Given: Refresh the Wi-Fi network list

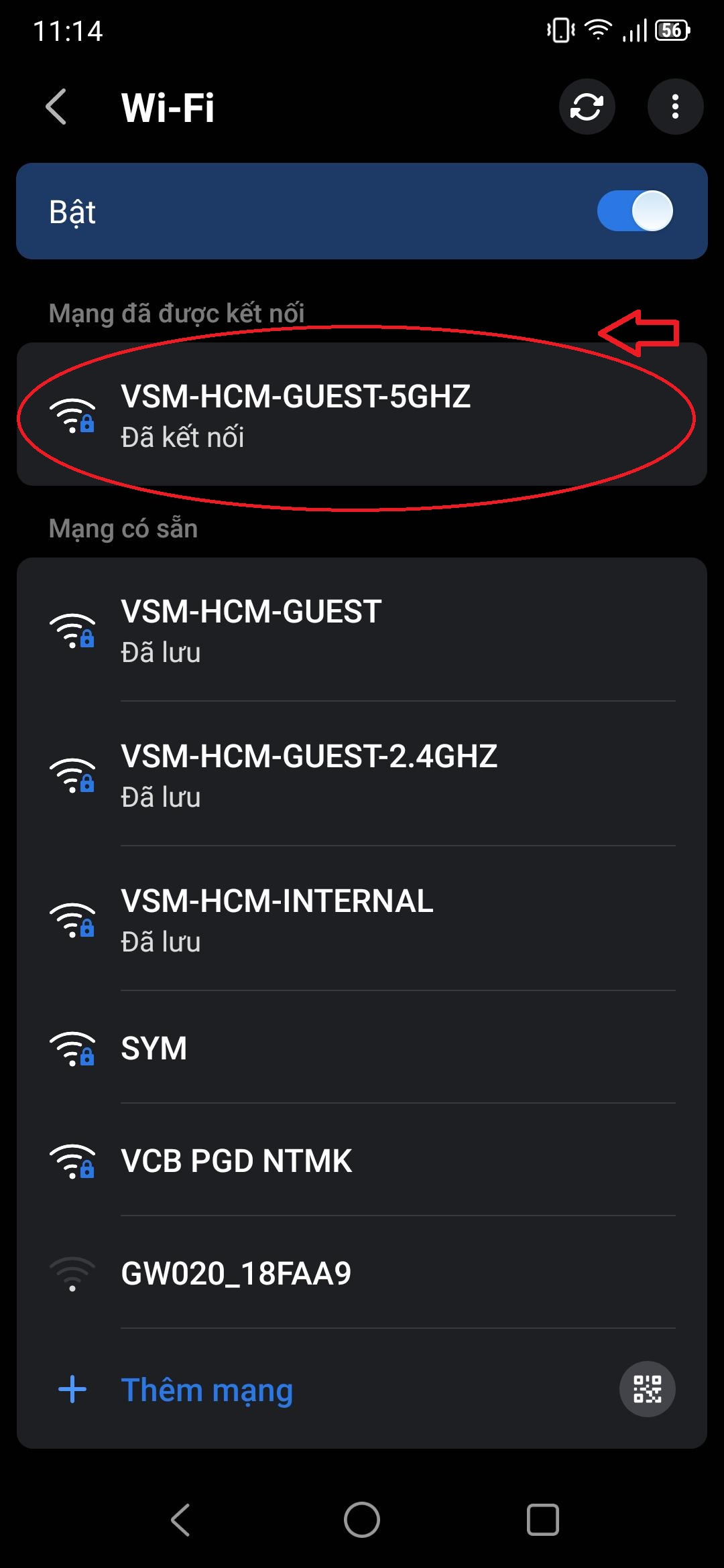Looking at the screenshot, I should (x=587, y=107).
